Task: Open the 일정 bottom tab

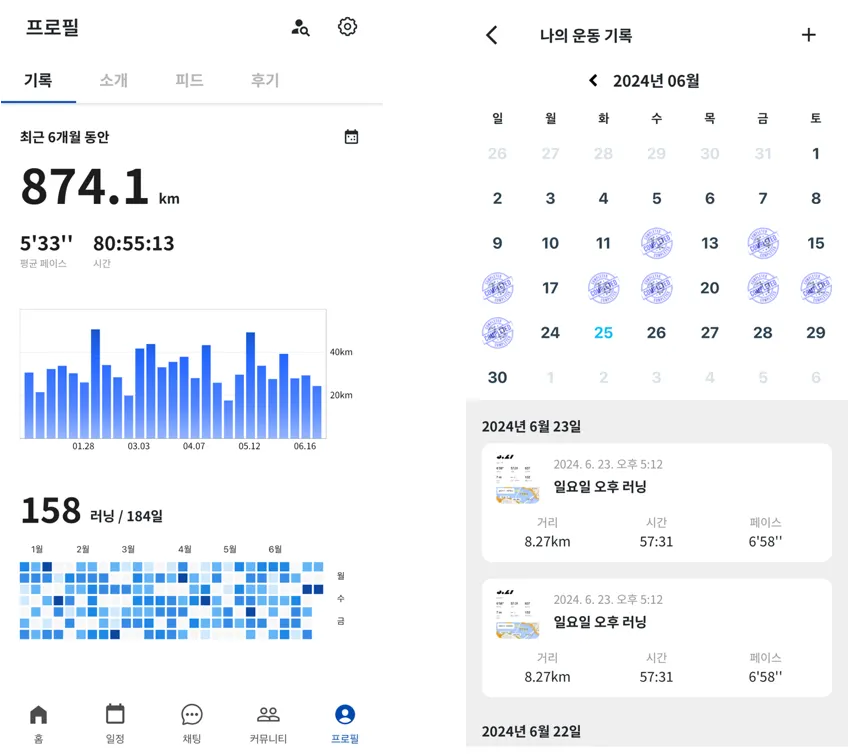Action: (x=115, y=724)
